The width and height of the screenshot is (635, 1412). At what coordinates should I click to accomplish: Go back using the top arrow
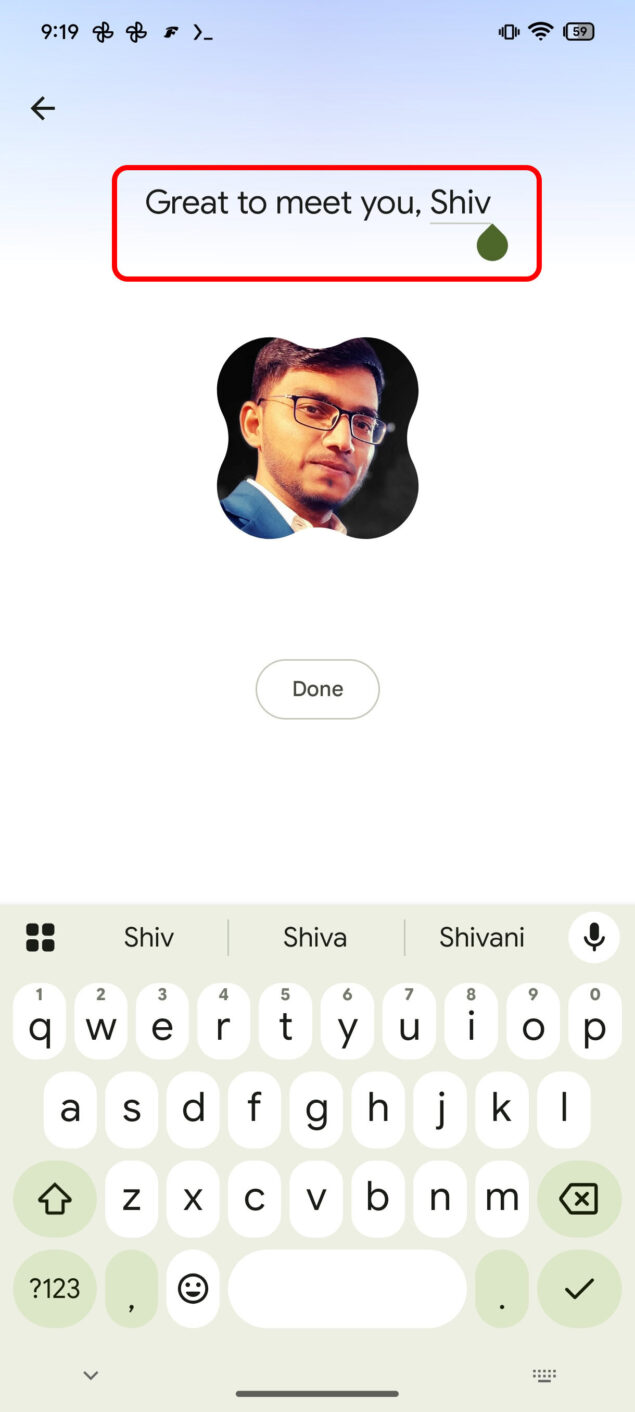click(42, 108)
